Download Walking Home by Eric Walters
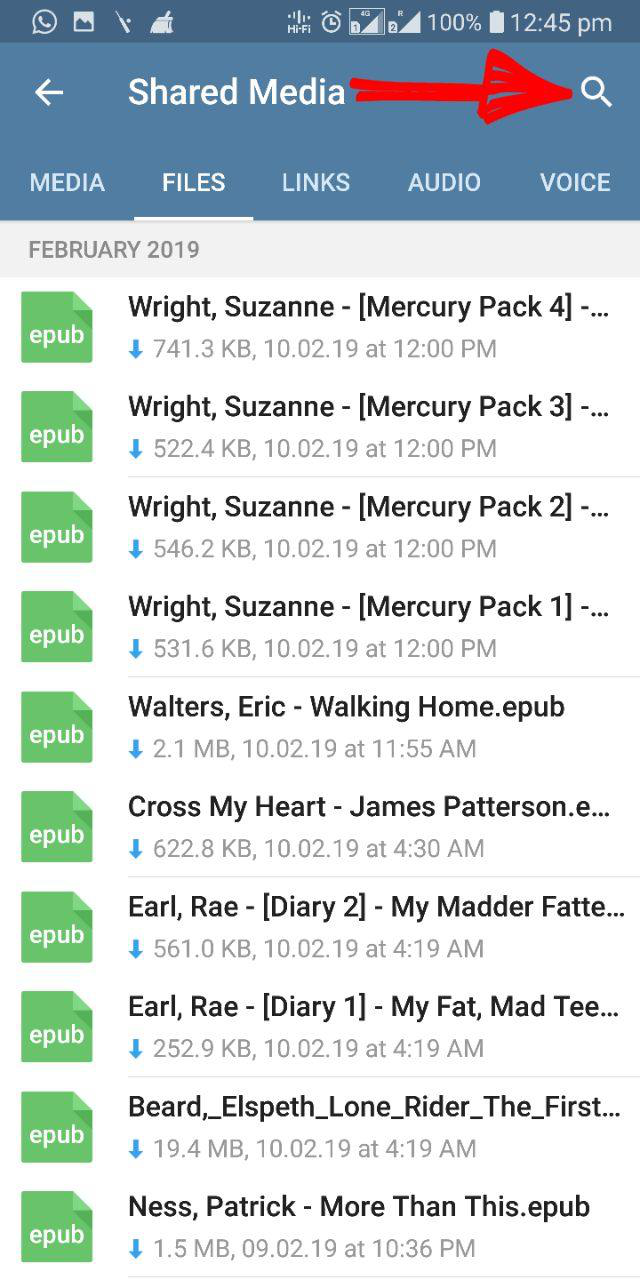Screen dimensions: 640x1280 (x=57, y=728)
